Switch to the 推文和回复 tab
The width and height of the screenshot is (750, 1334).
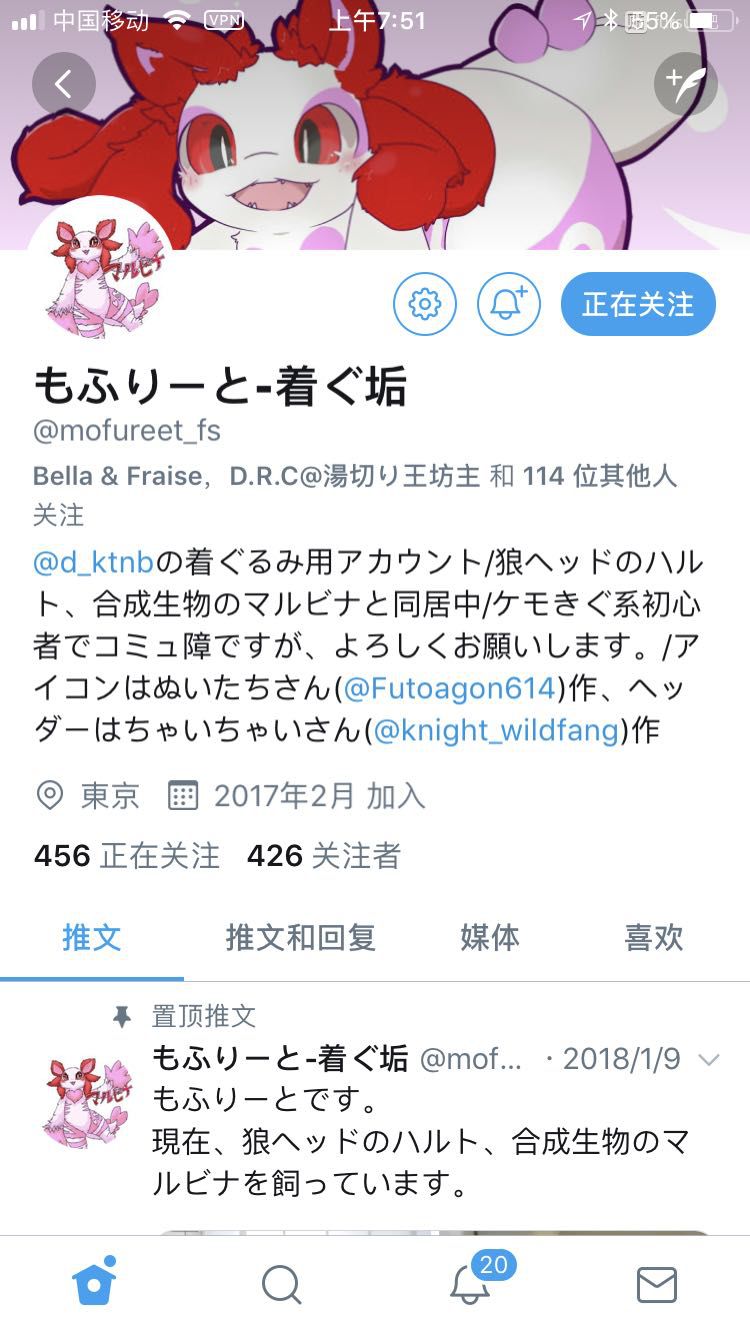point(300,937)
